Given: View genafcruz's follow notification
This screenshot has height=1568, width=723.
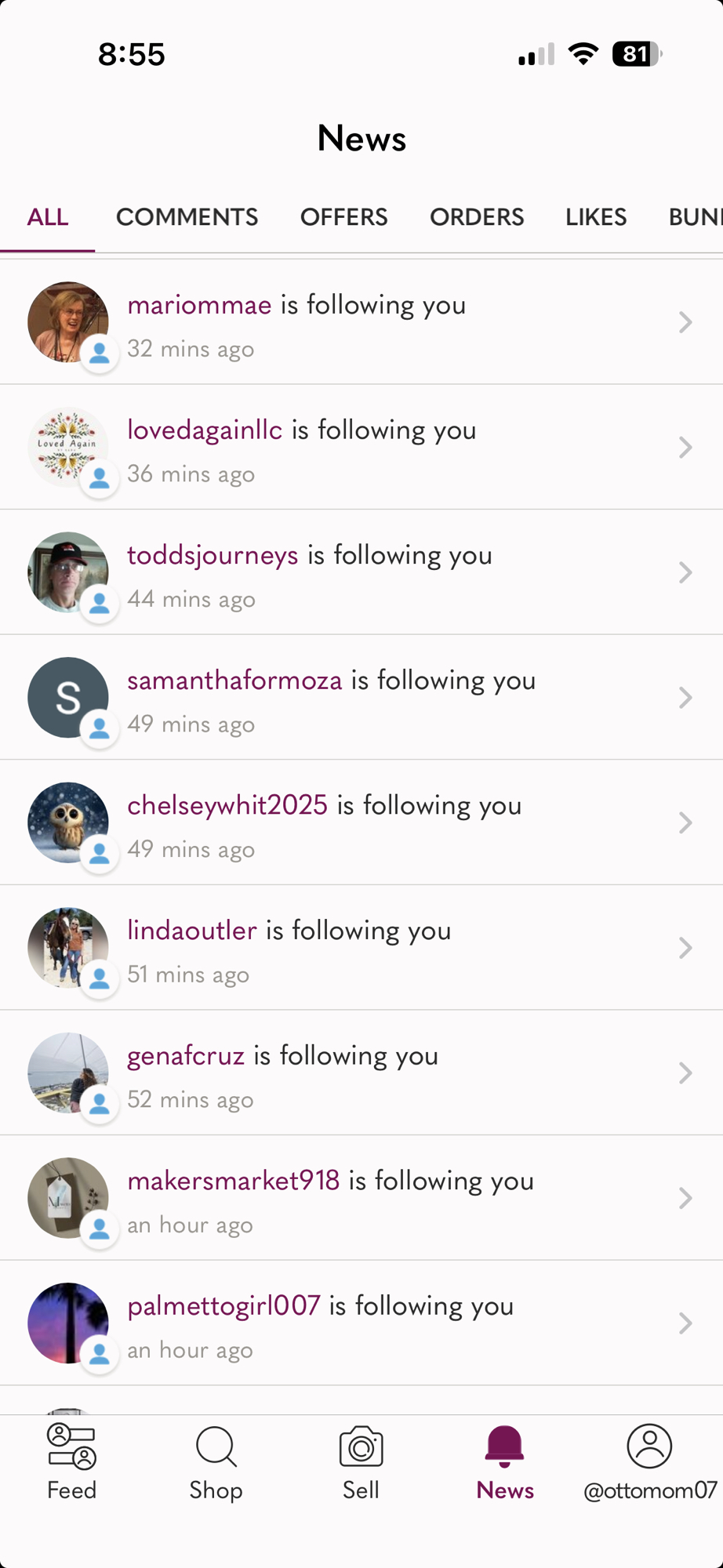Looking at the screenshot, I should [361, 1073].
